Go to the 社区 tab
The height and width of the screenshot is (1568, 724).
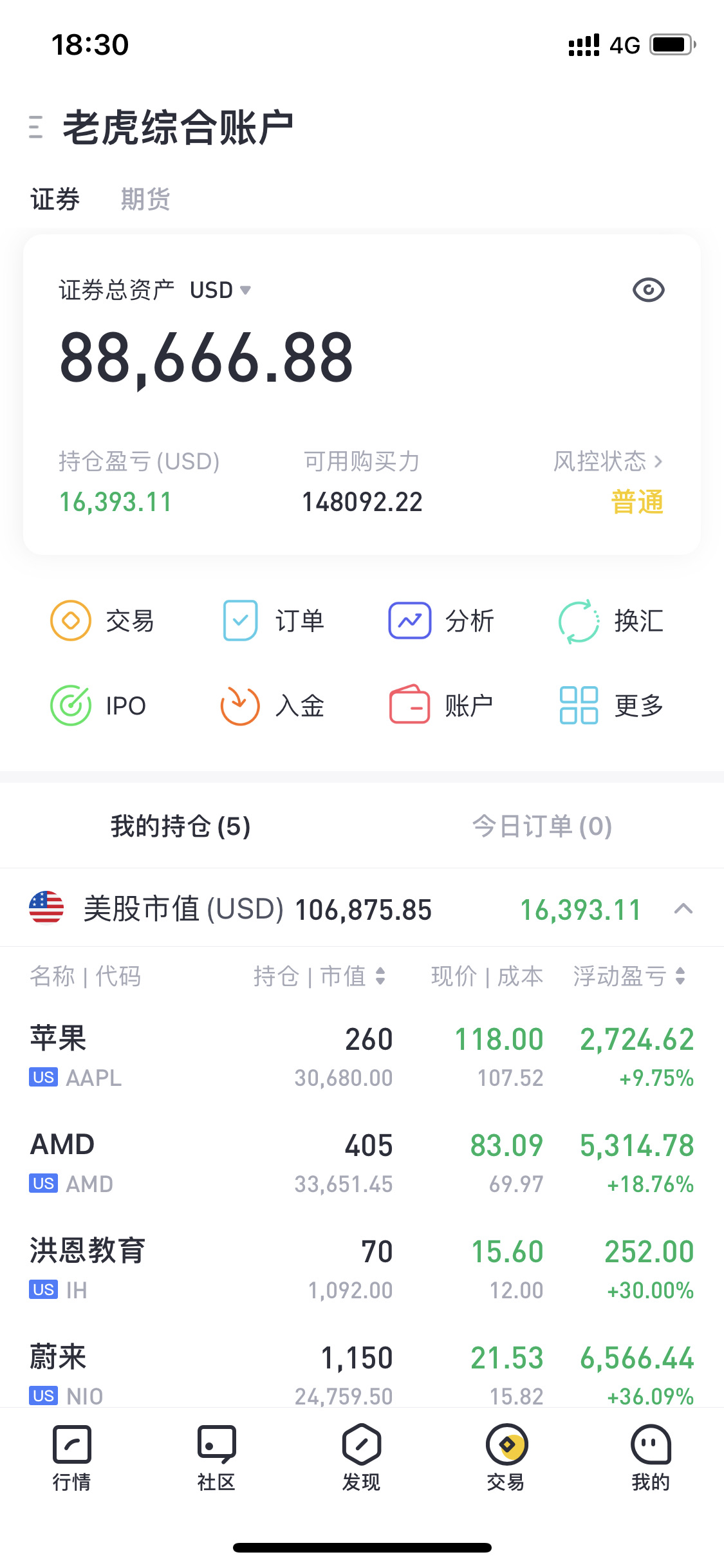217,1457
